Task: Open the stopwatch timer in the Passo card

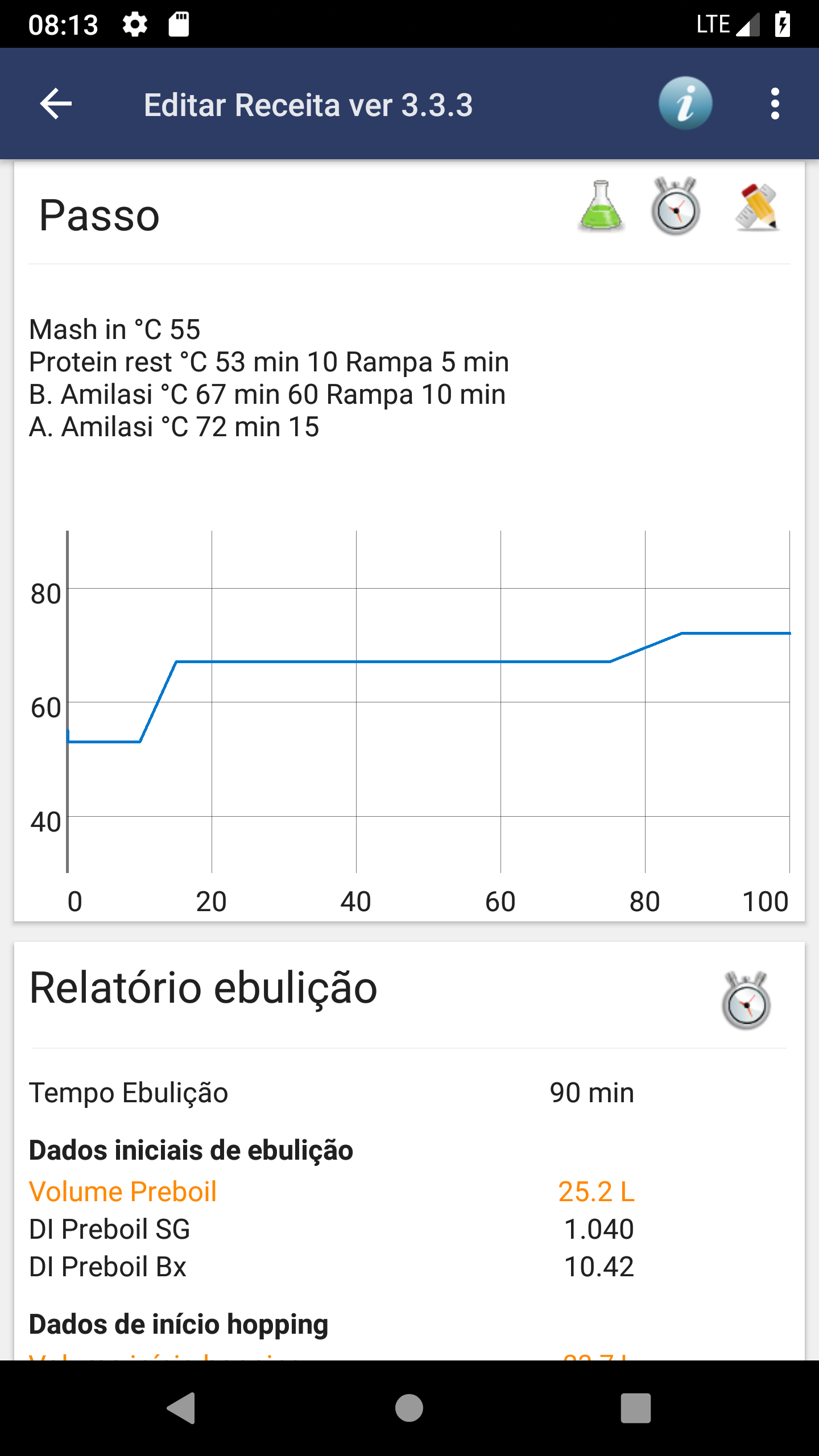Action: pos(676,206)
